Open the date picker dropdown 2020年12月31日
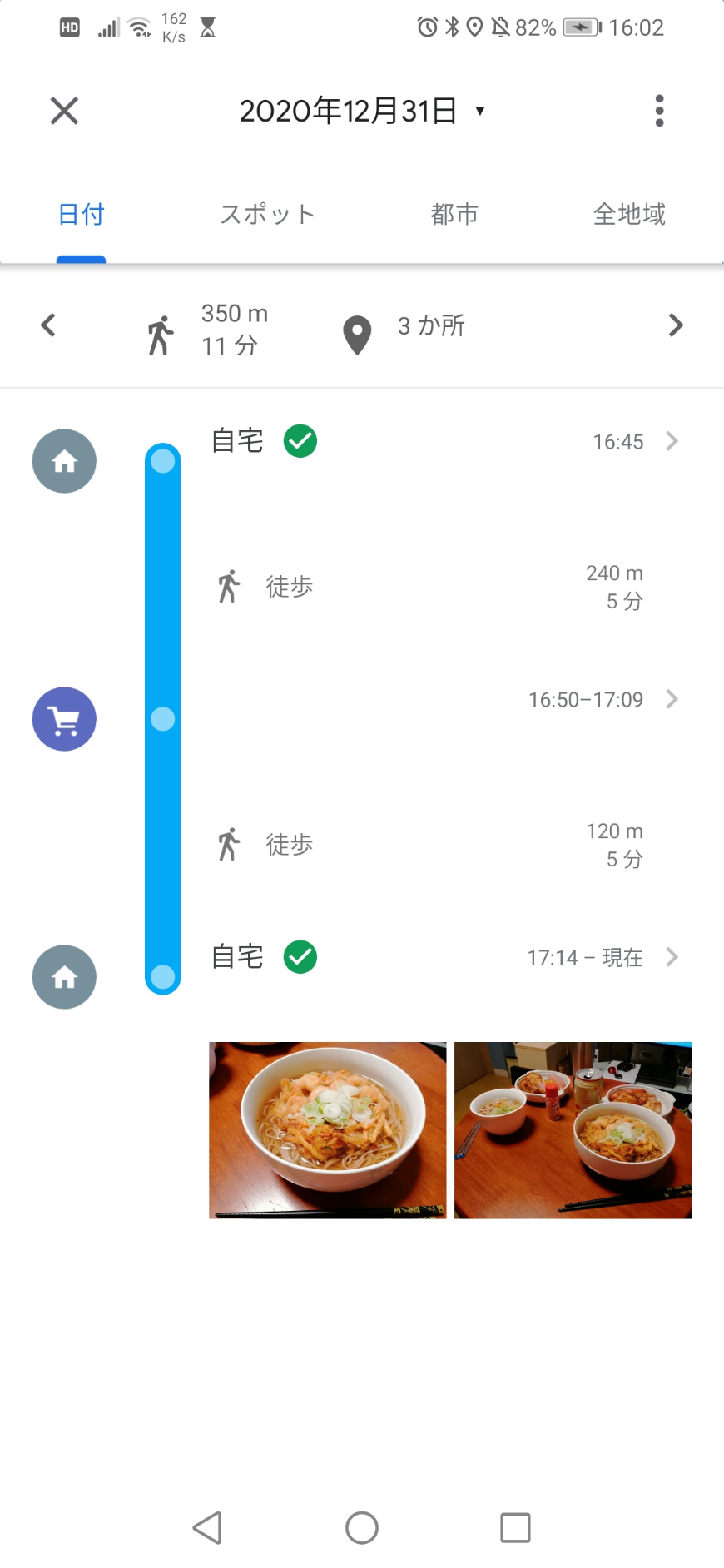This screenshot has height=1568, width=724. (x=361, y=111)
